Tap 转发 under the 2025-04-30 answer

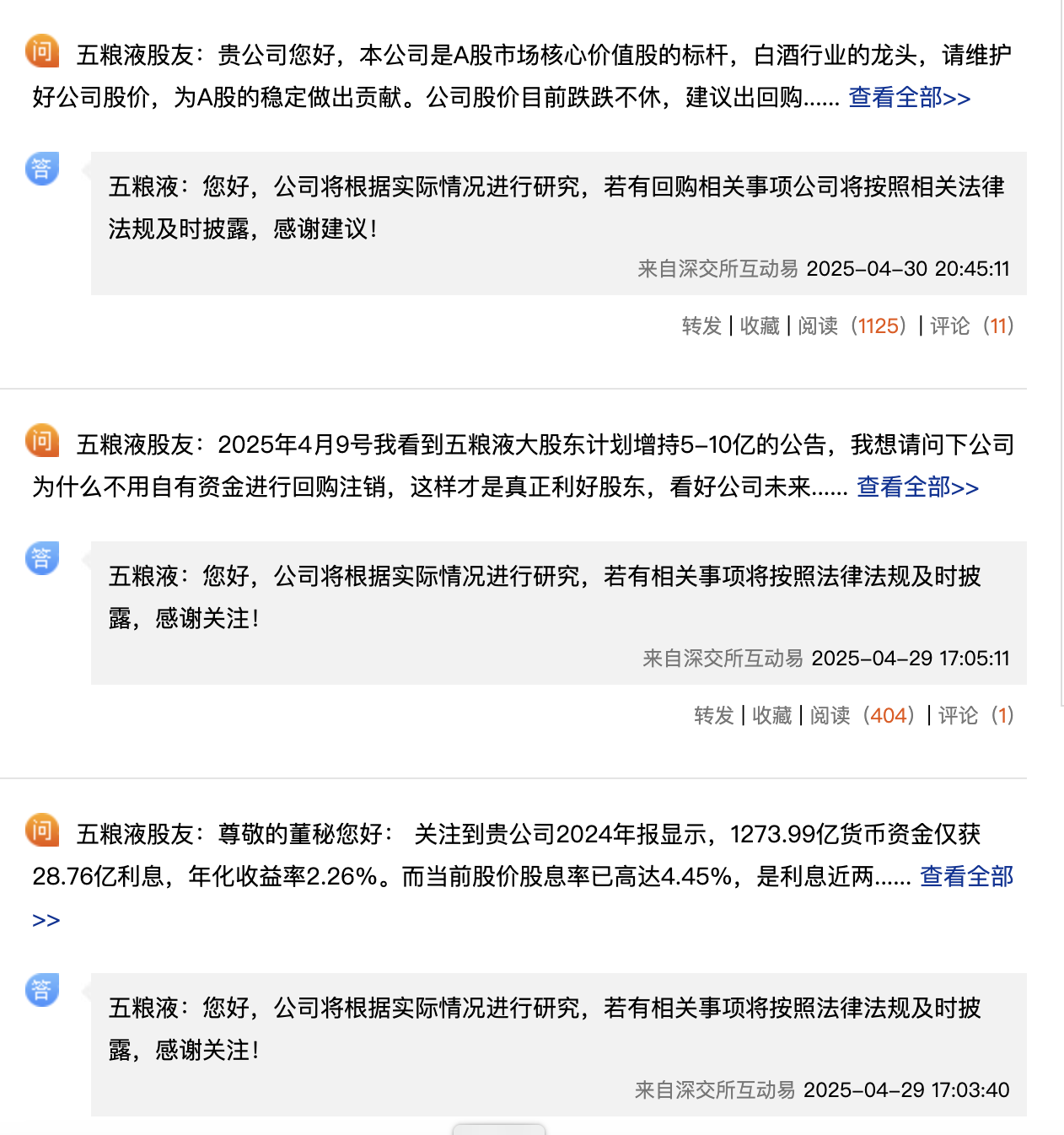pos(701,326)
